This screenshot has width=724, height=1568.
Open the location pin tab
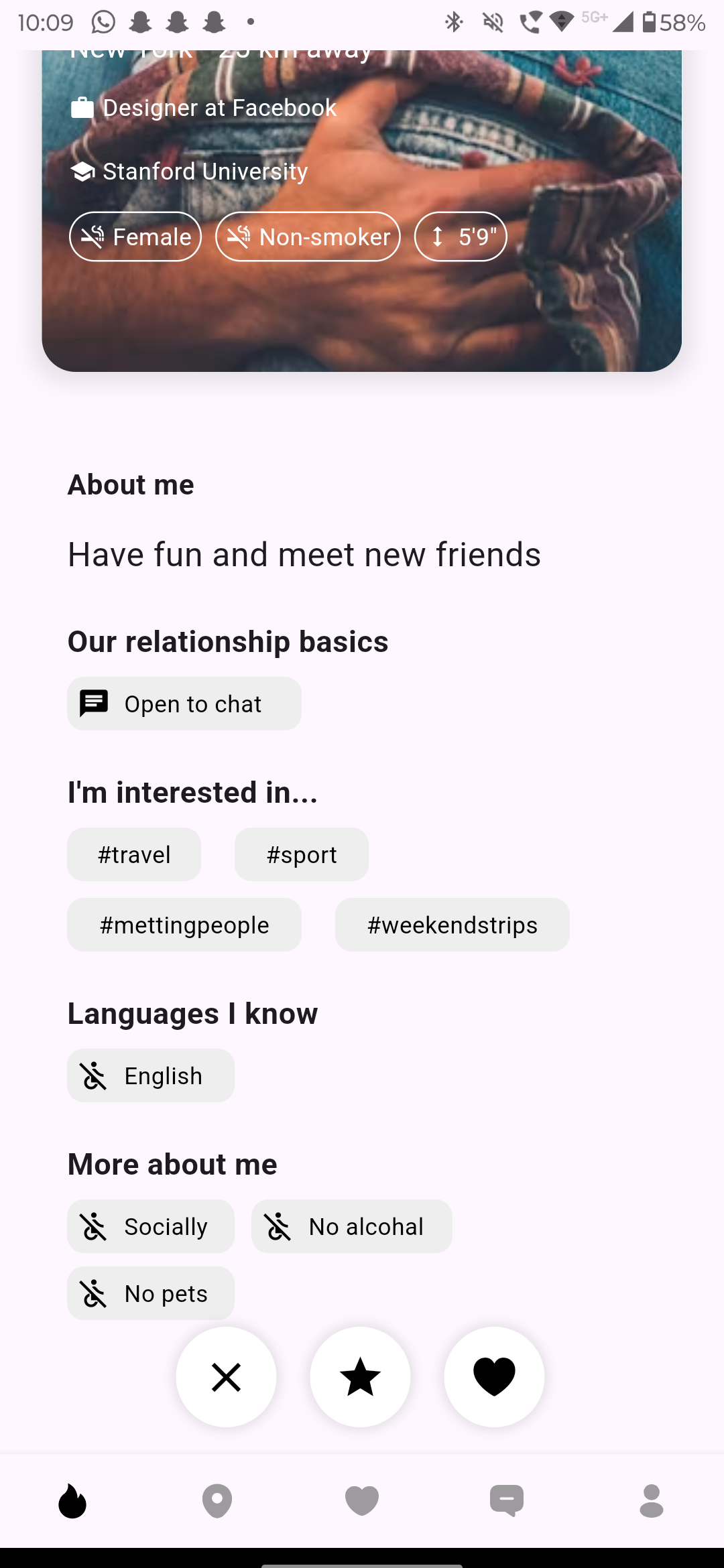[217, 1500]
